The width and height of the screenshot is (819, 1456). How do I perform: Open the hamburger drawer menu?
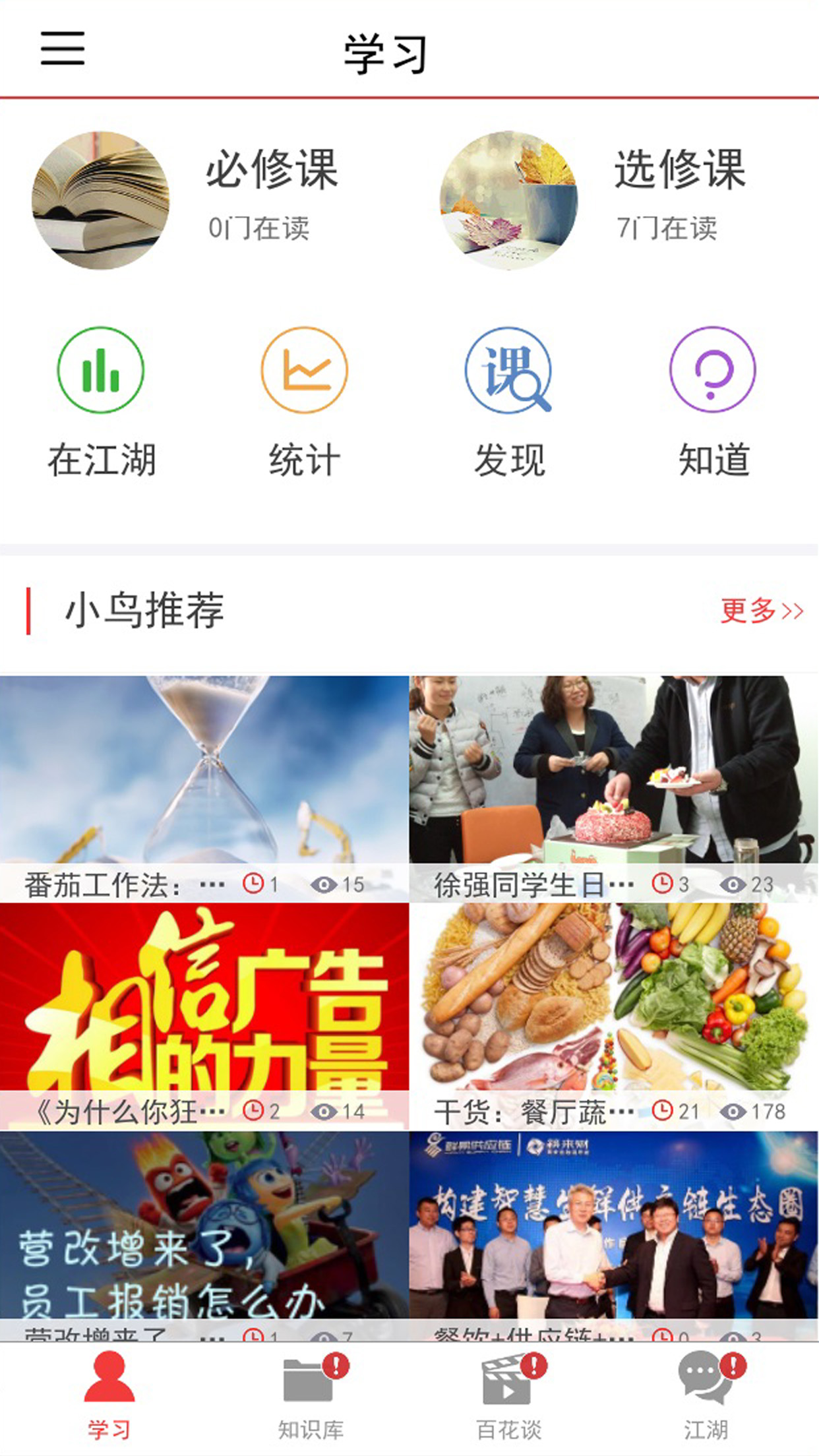pos(63,49)
